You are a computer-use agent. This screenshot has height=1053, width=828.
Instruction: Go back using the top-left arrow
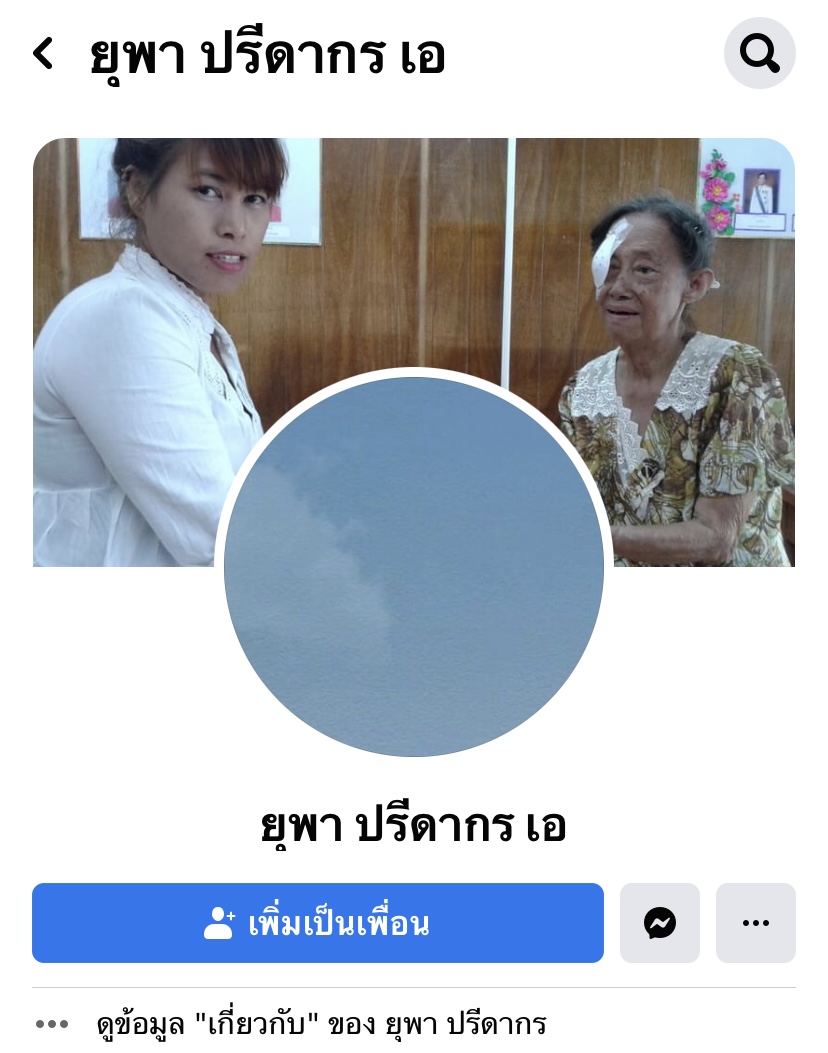(43, 53)
